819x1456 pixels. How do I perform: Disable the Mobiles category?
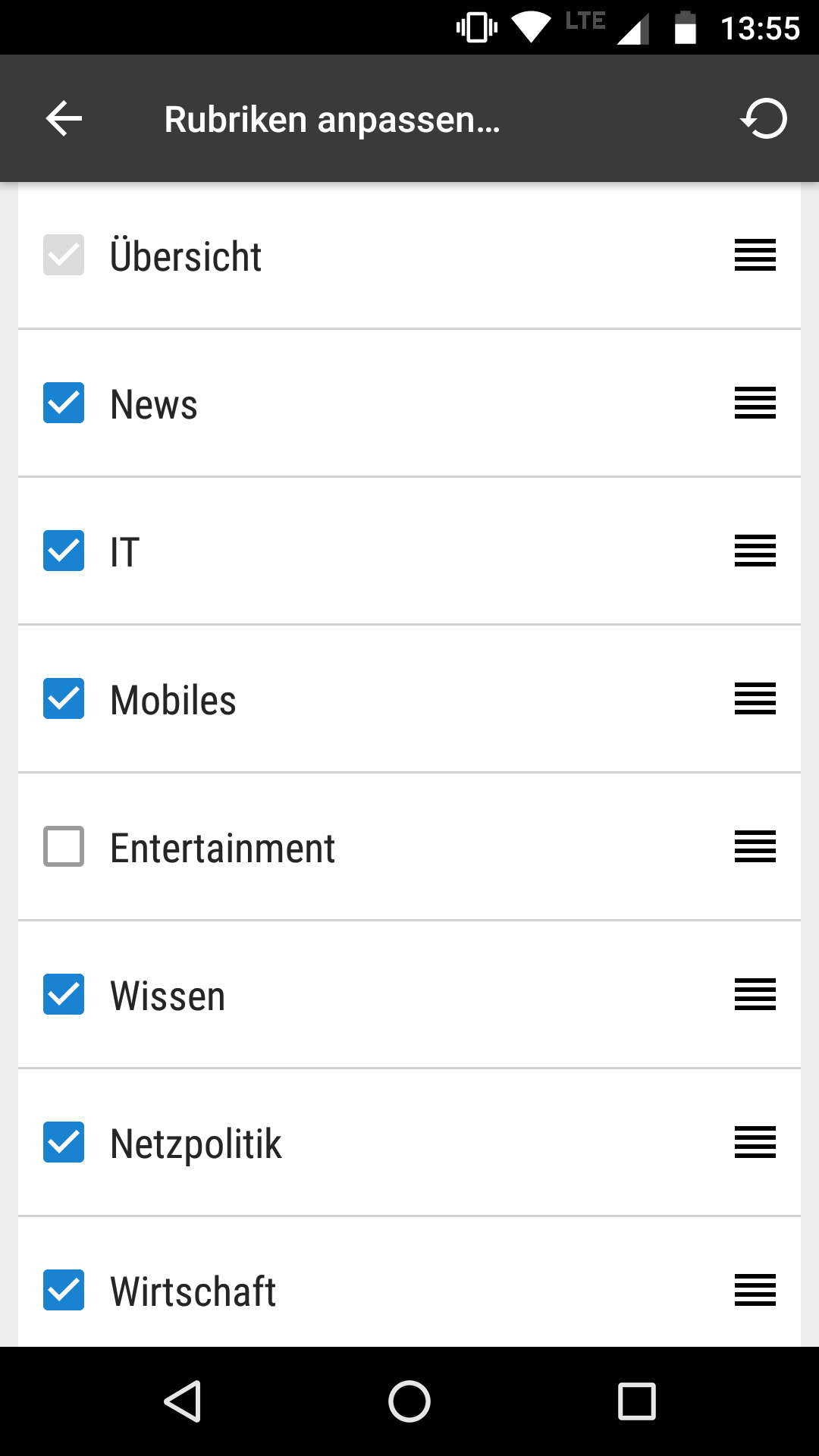pos(64,698)
